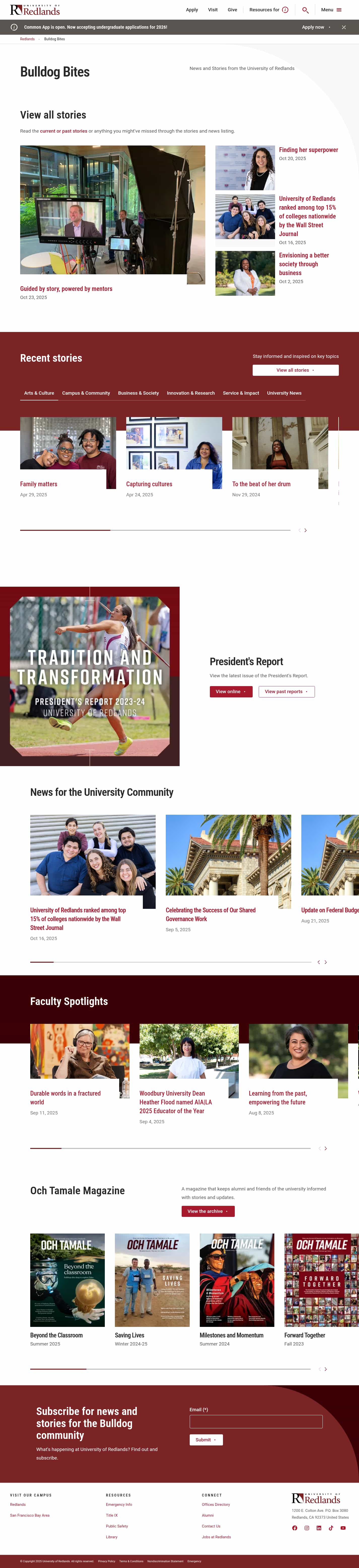The width and height of the screenshot is (359, 1568).
Task: Open Finding her superpower article
Action: tap(308, 150)
